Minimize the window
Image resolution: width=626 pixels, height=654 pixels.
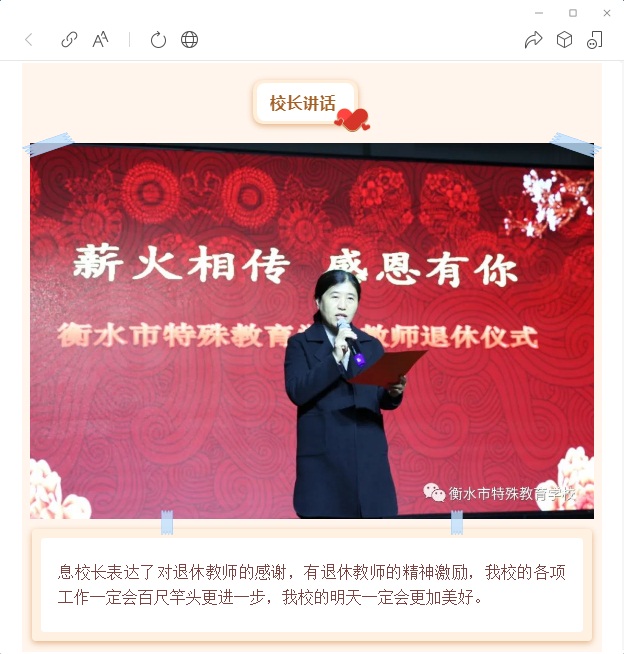pyautogui.click(x=539, y=13)
